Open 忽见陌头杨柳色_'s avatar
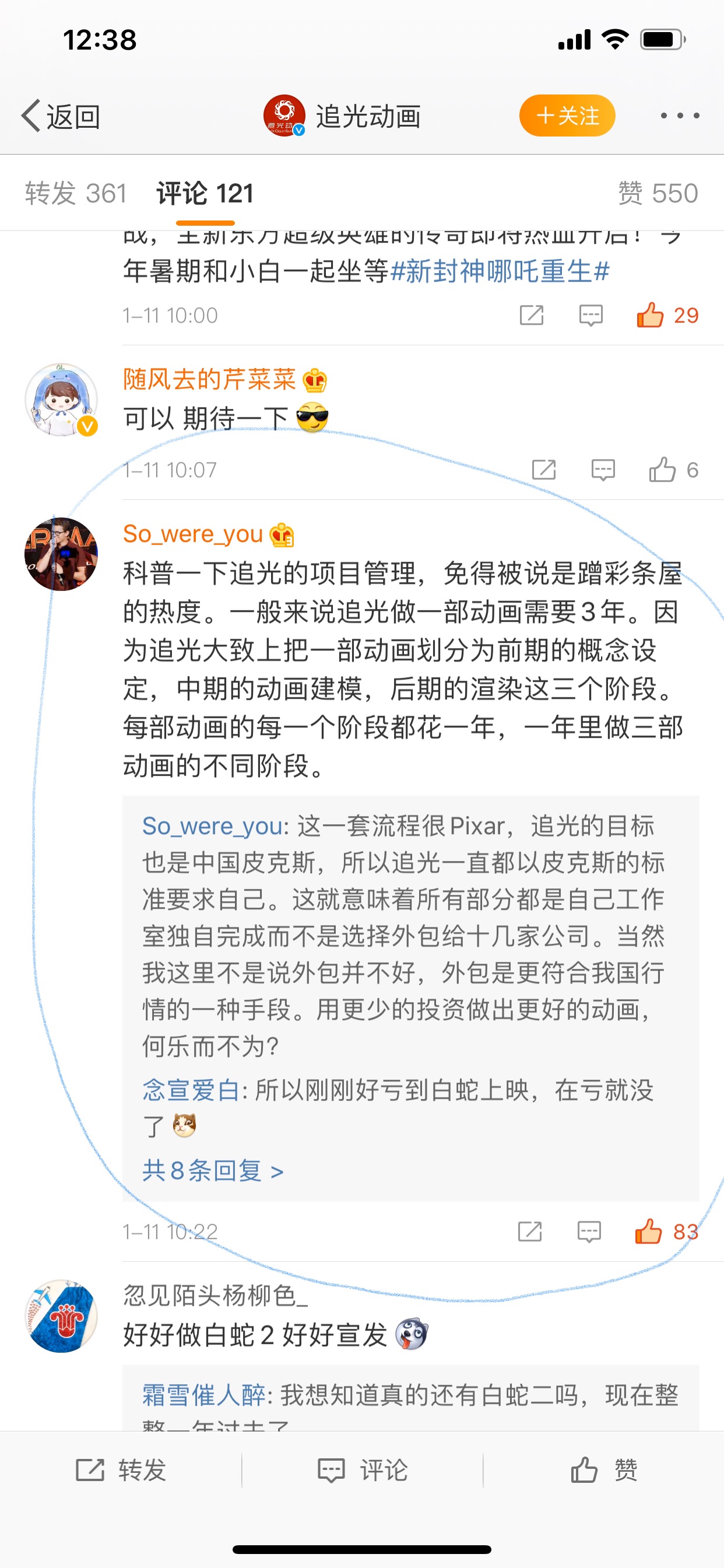 61,1316
